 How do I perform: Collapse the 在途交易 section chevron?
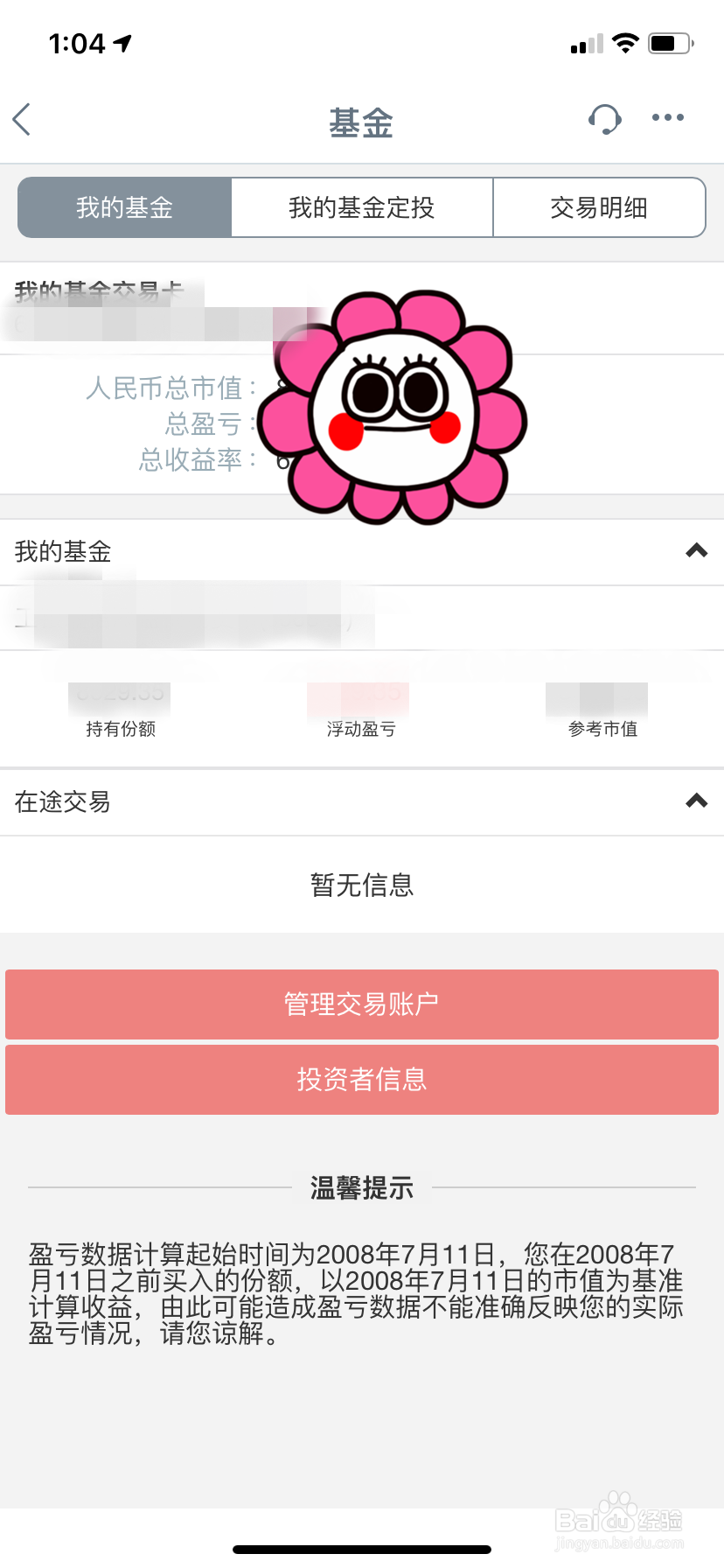tap(695, 800)
